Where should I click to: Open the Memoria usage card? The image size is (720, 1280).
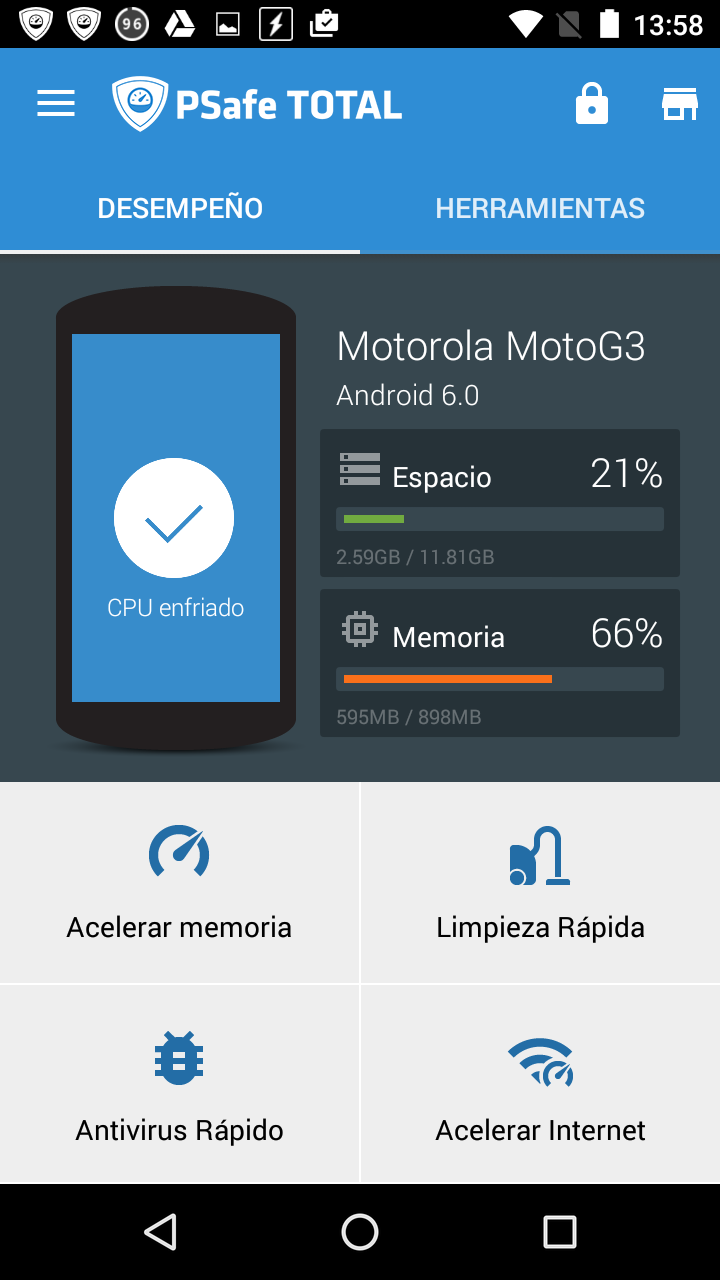click(x=499, y=663)
